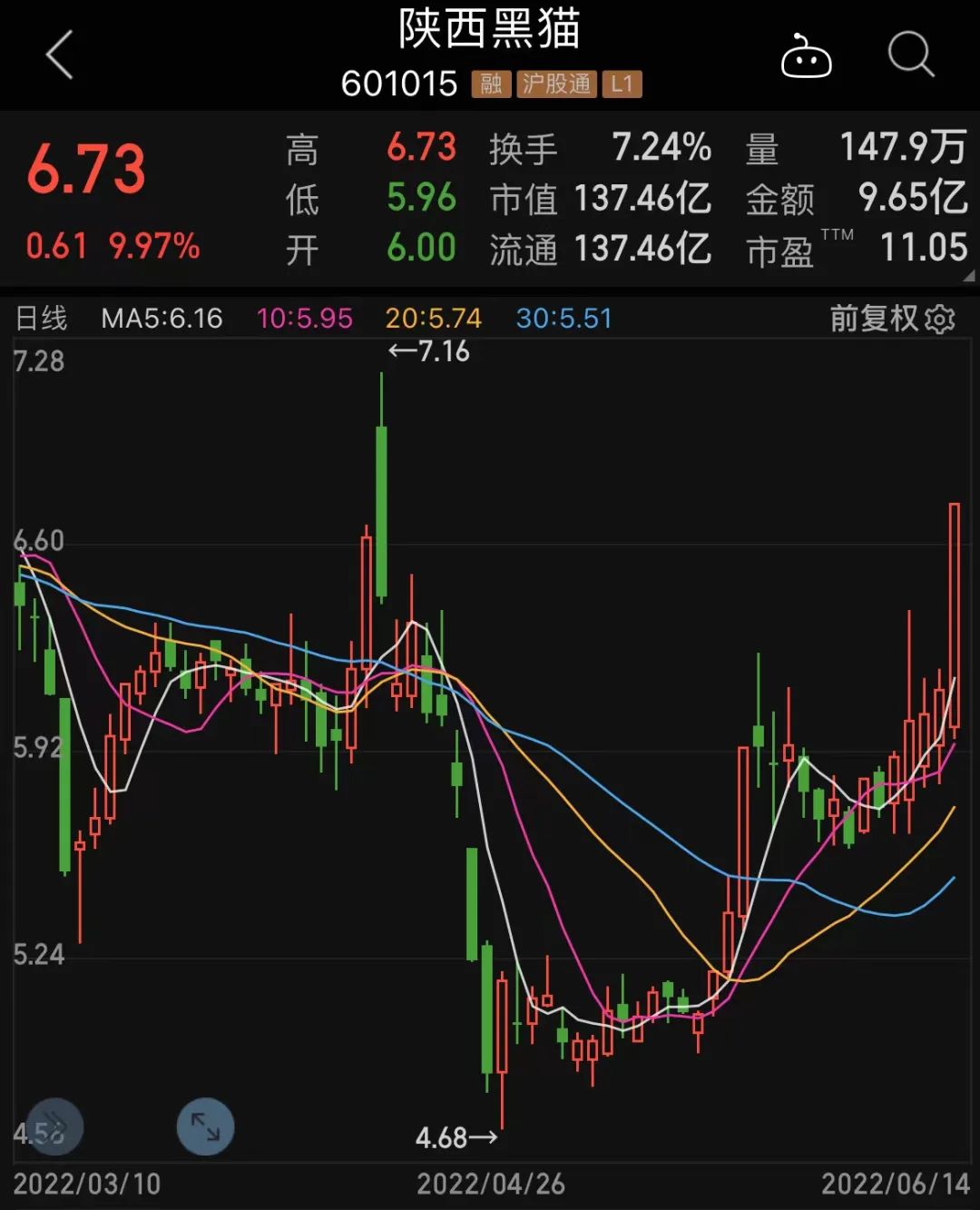Tap the stock title 陕西黑猫

(x=490, y=29)
